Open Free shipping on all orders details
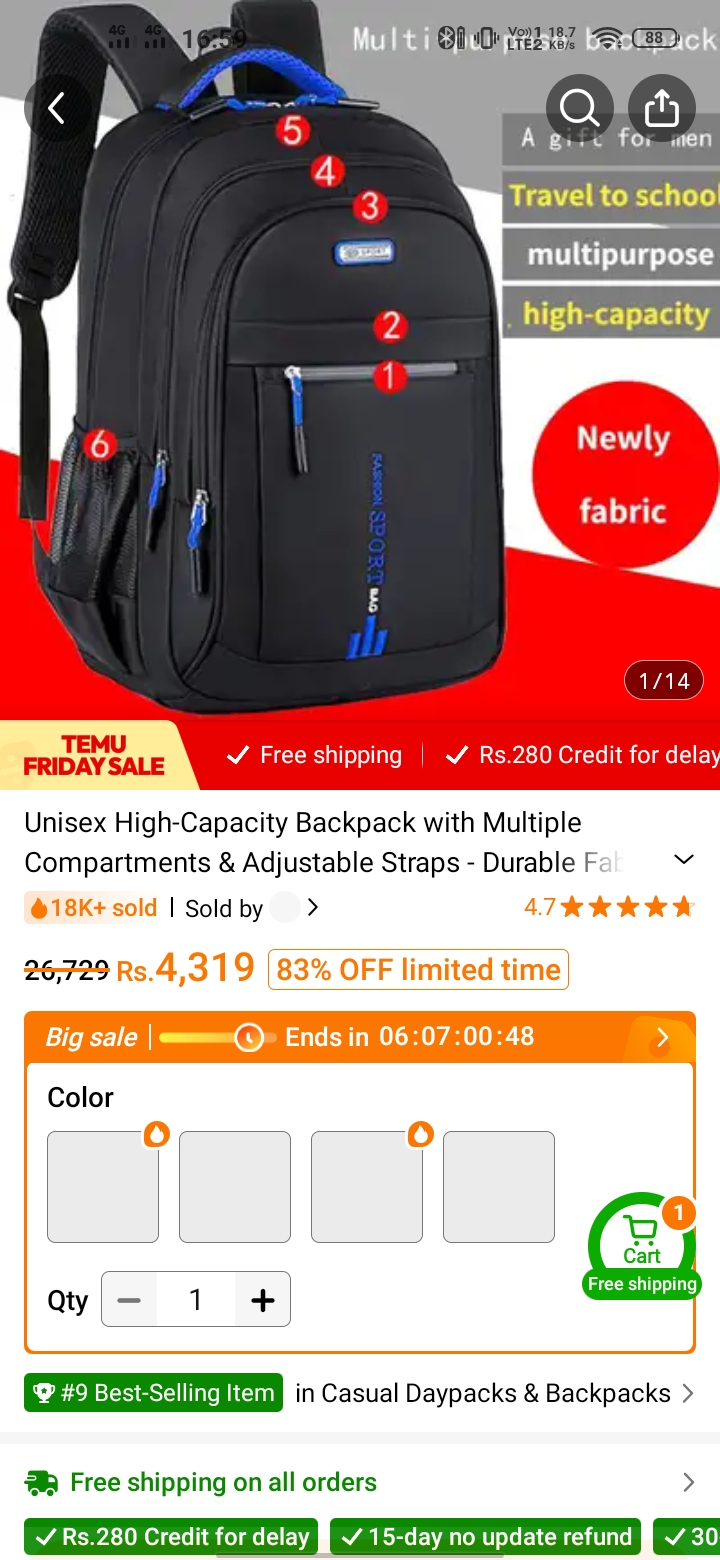 point(360,1482)
